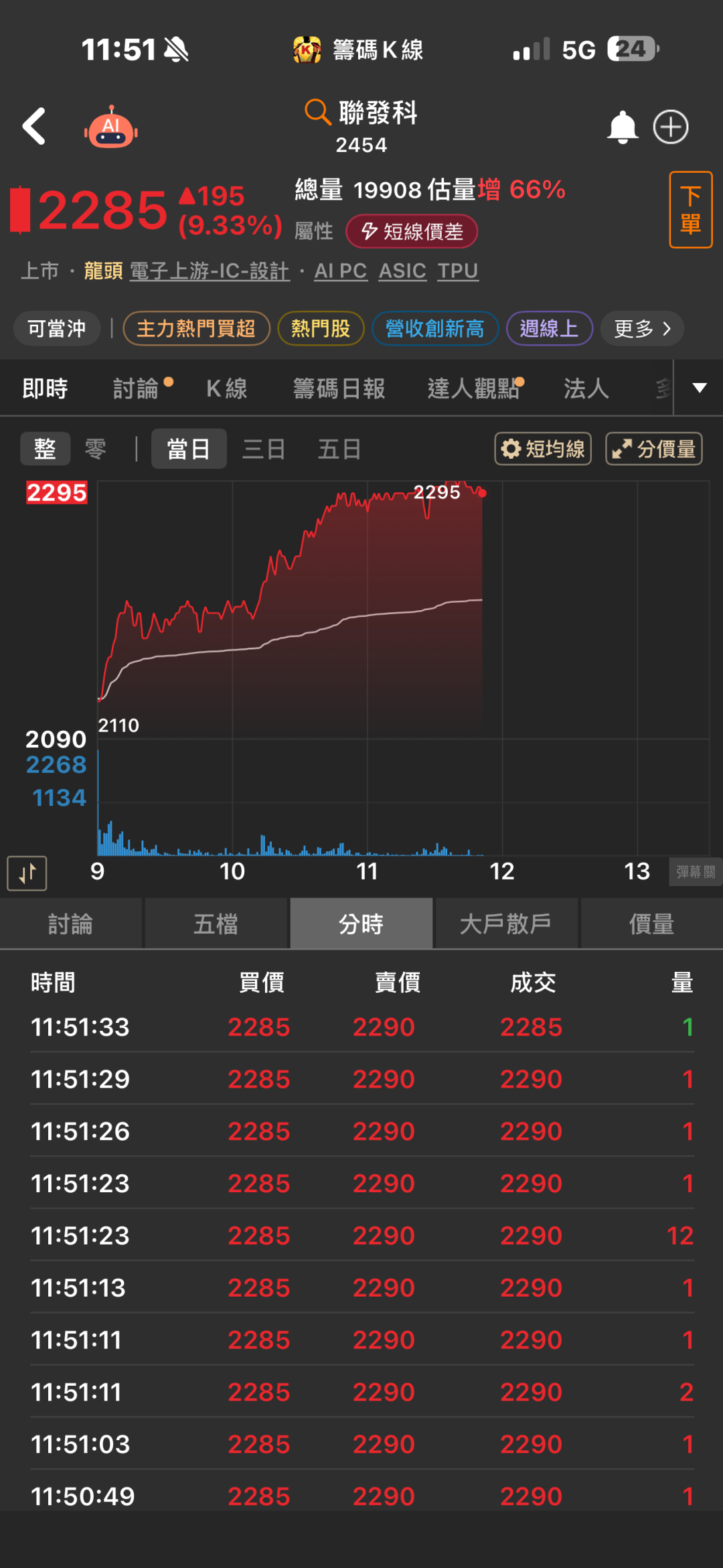Turn off the 彈幕 toggle
Screen dimensions: 723x1568
pos(696,872)
